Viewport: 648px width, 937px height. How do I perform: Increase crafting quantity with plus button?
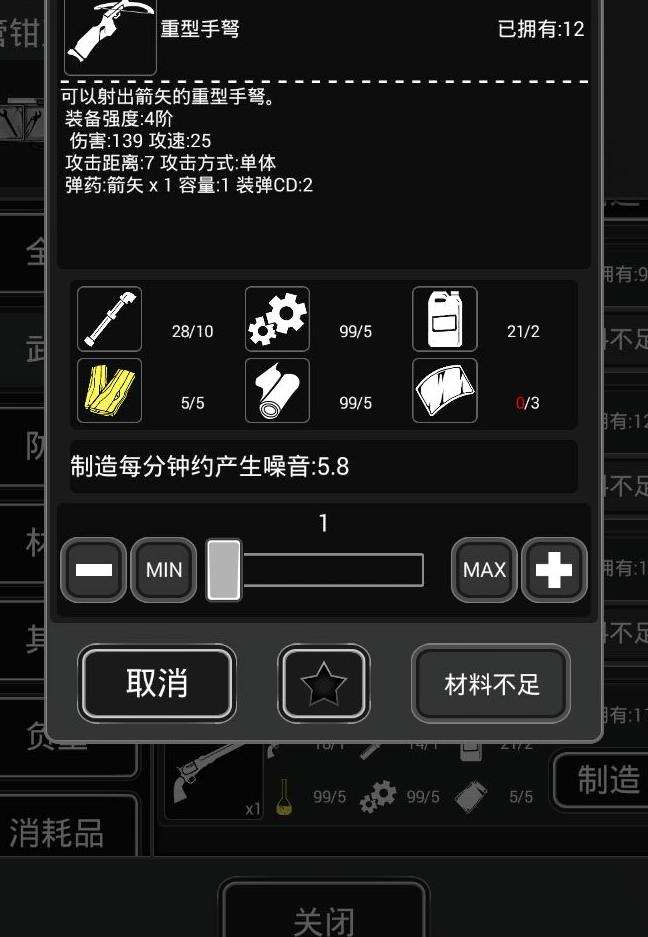[553, 570]
